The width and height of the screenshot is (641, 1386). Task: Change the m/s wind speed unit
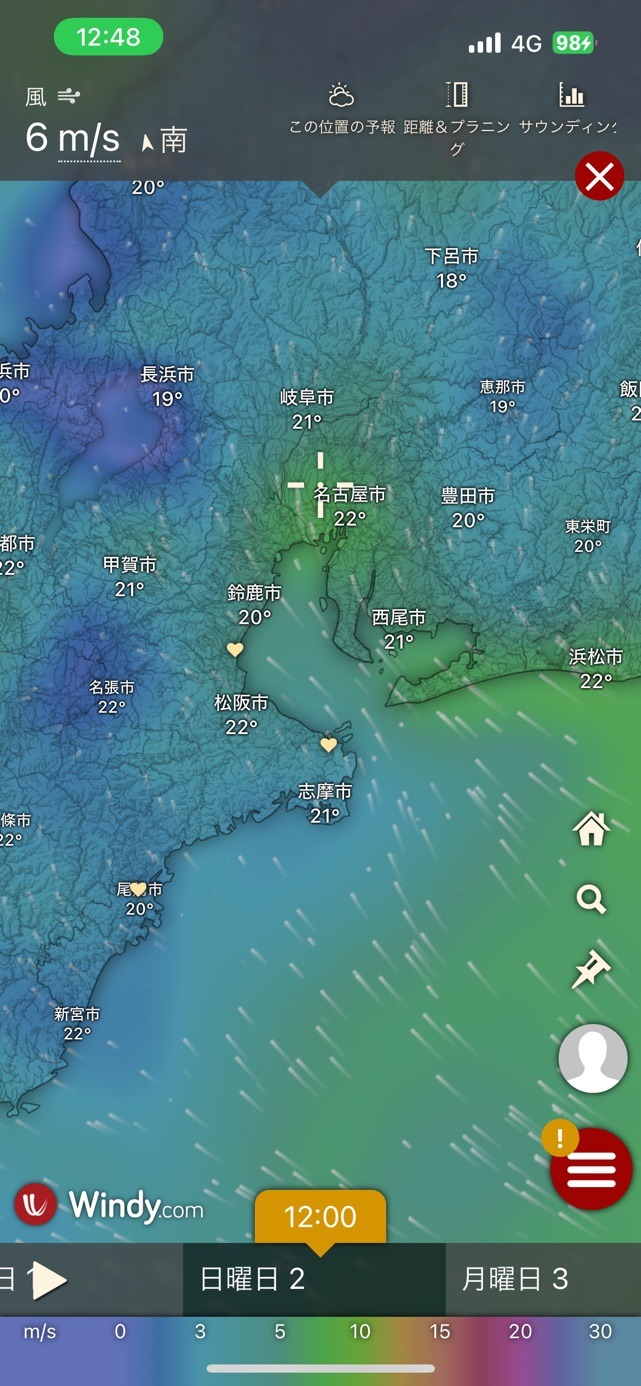click(89, 139)
